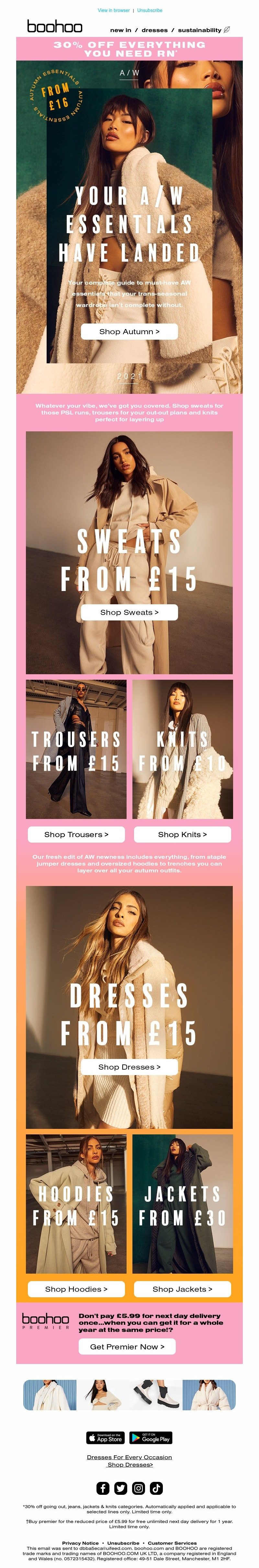Open Shop Knits
Image resolution: width=259 pixels, height=1568 pixels.
point(182,835)
